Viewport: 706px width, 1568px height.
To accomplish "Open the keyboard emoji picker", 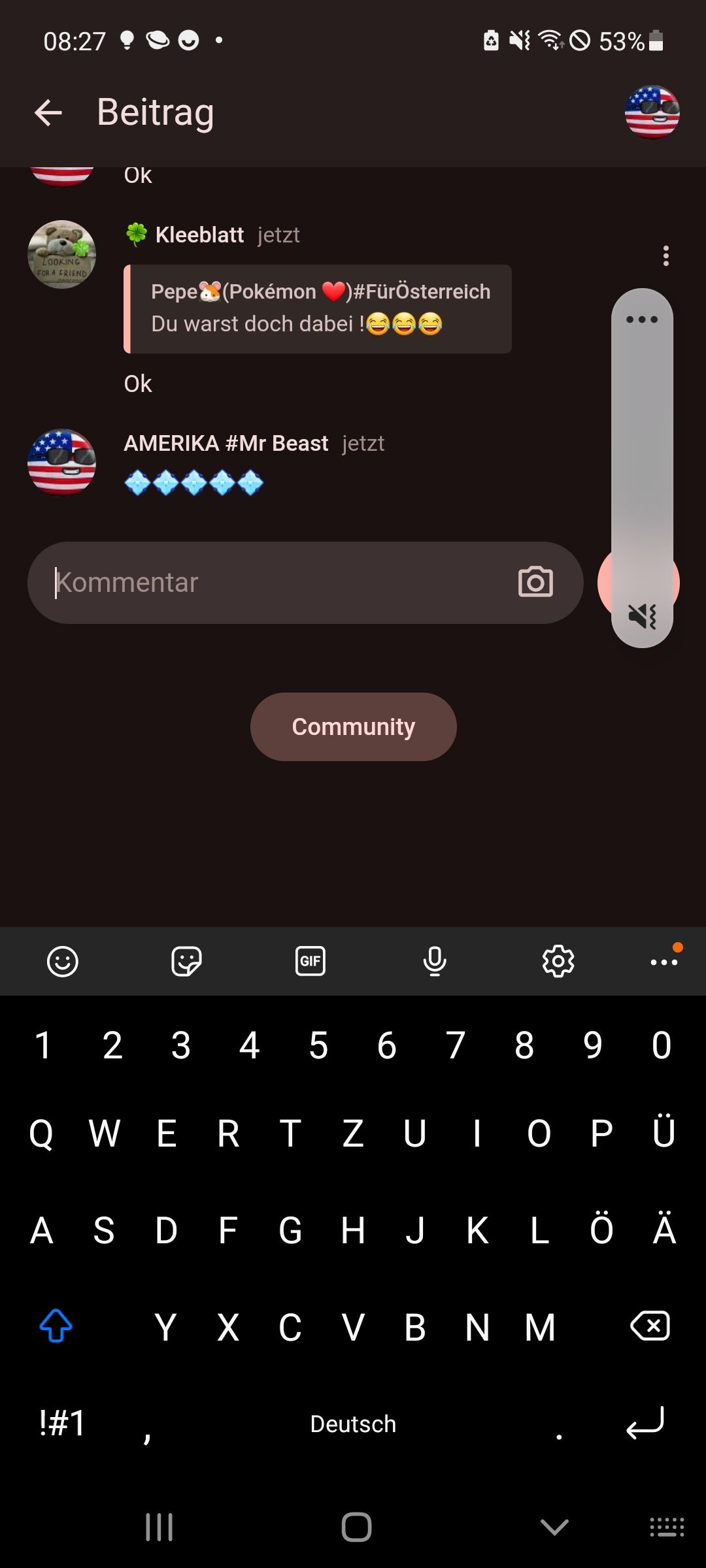I will [x=63, y=962].
